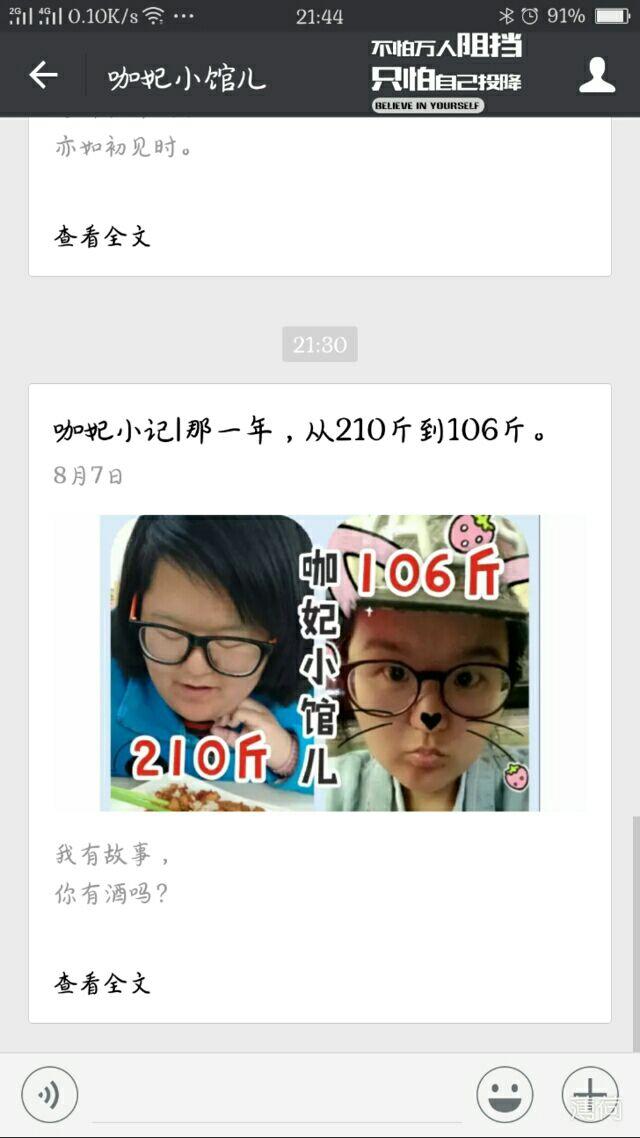Open the plus attachments menu
This screenshot has width=640, height=1138.
tap(590, 1094)
